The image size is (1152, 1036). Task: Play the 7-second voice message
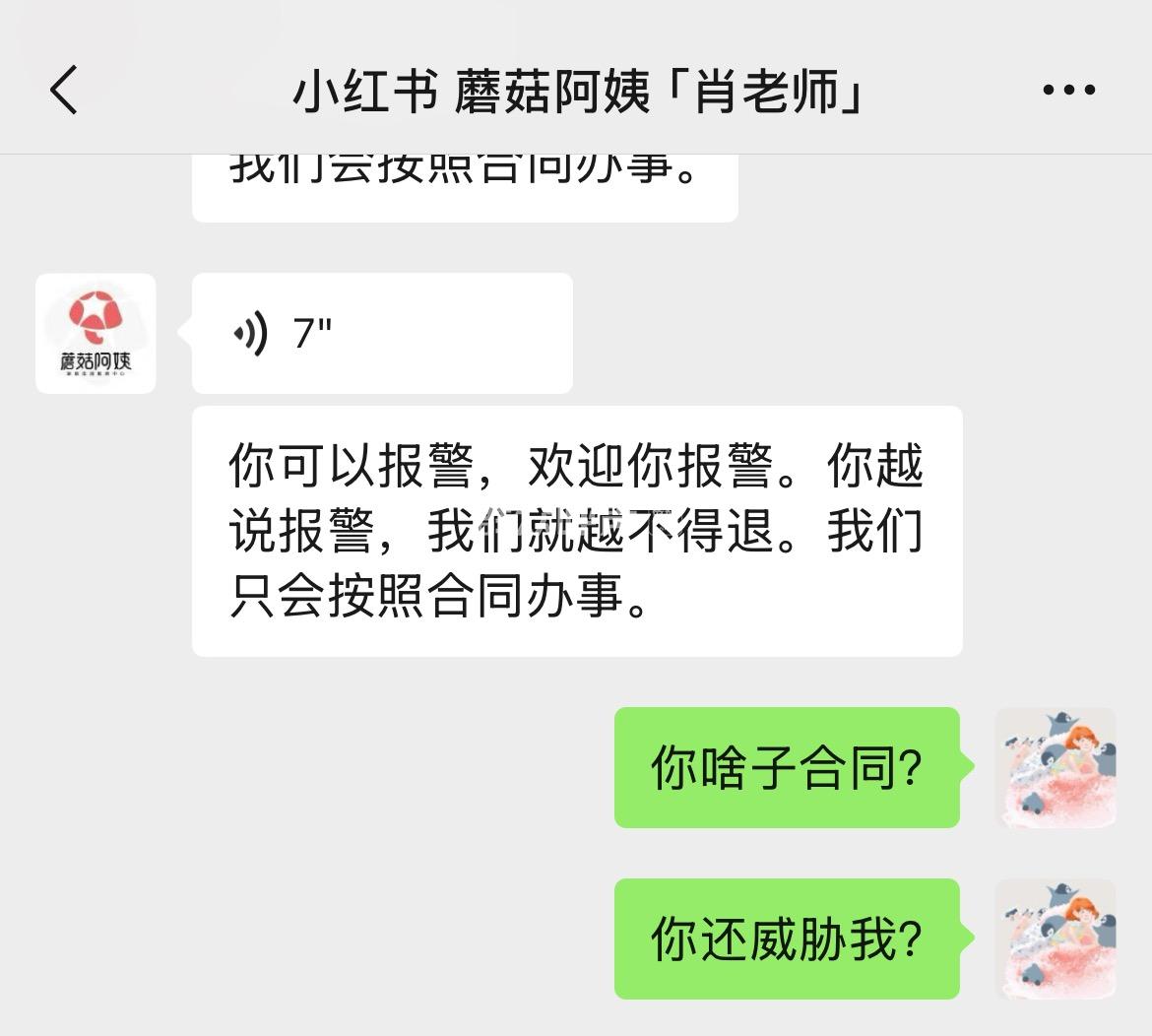[381, 334]
